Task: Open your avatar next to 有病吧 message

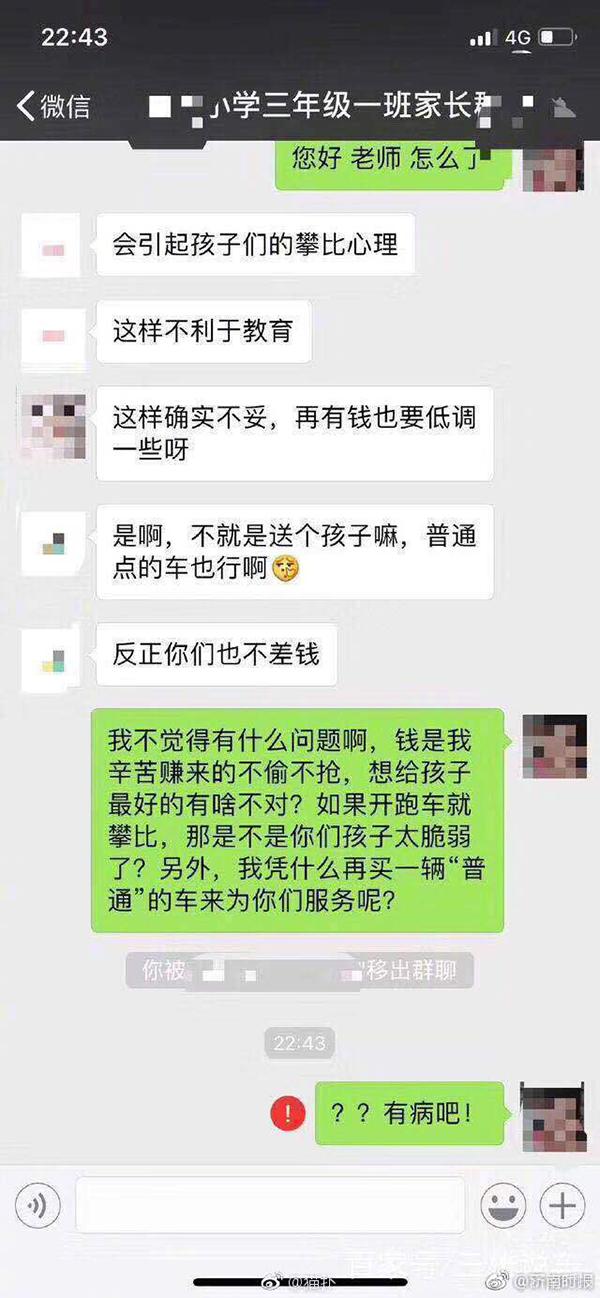Action: (553, 1113)
